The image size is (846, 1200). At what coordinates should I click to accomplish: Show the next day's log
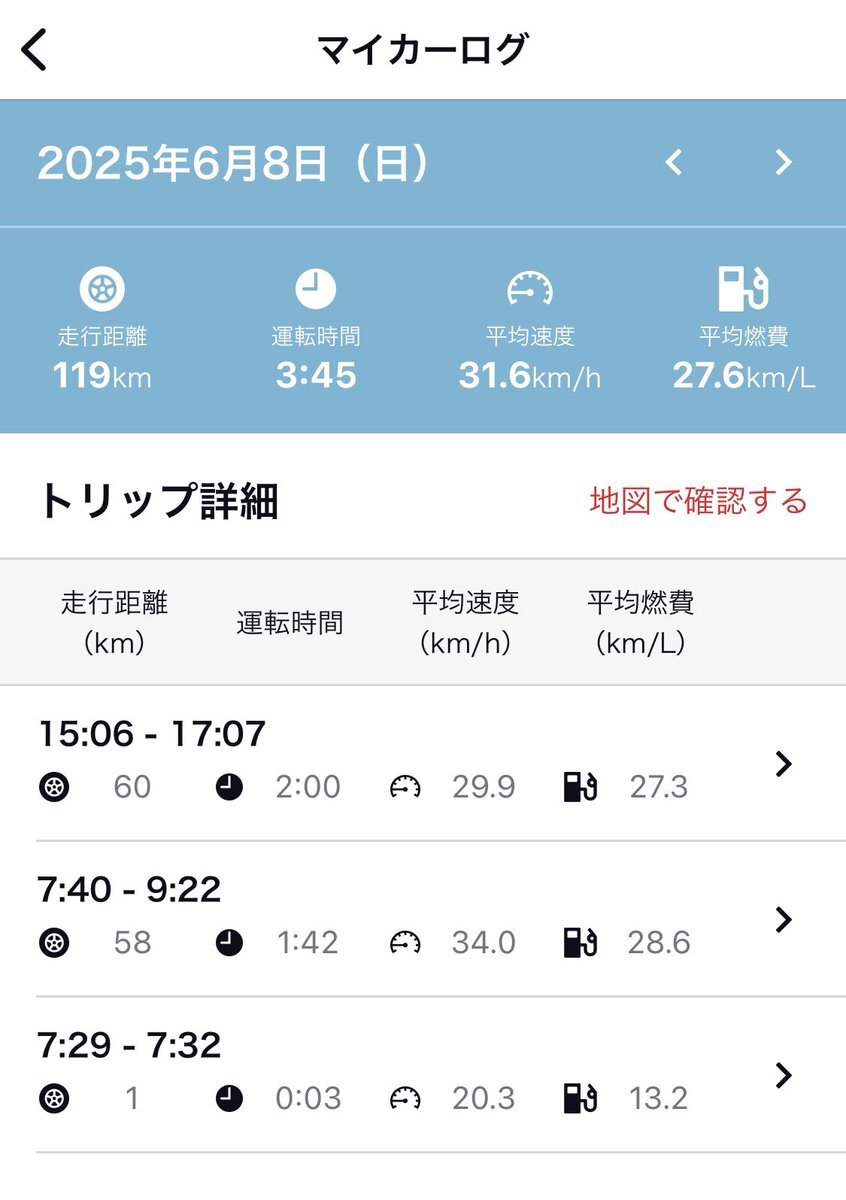[x=784, y=162]
